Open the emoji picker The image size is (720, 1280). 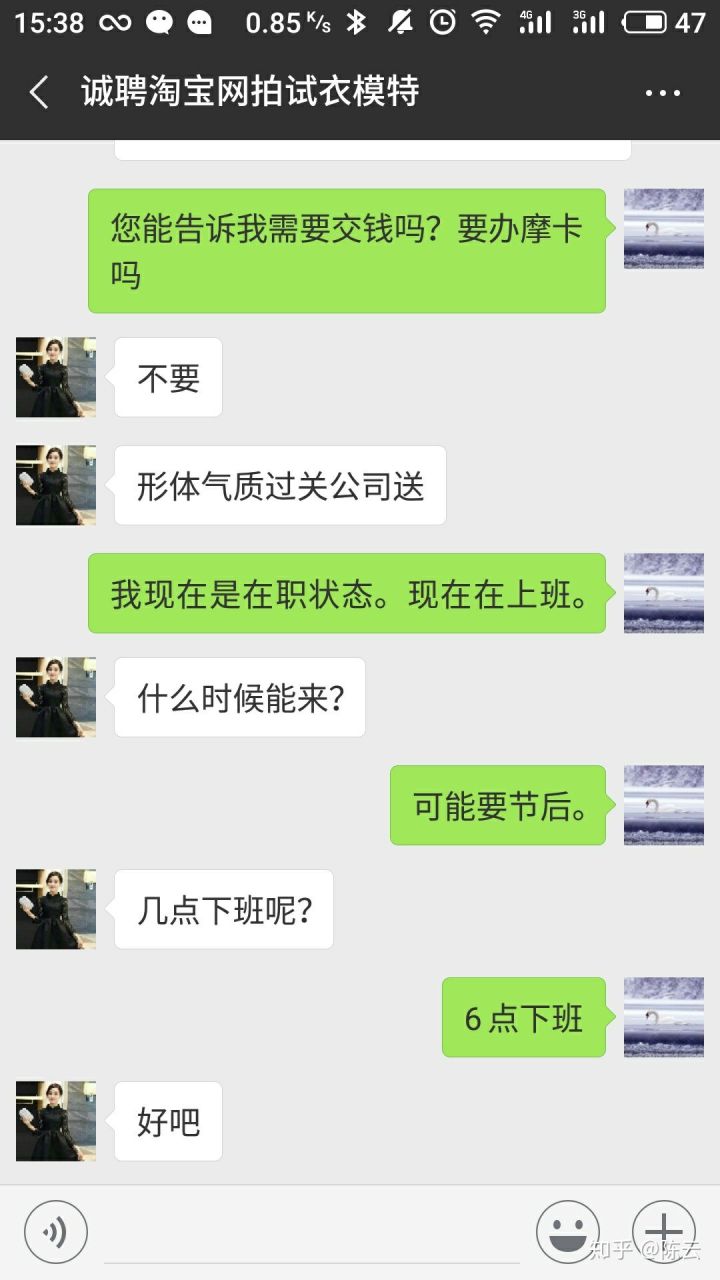point(568,1232)
